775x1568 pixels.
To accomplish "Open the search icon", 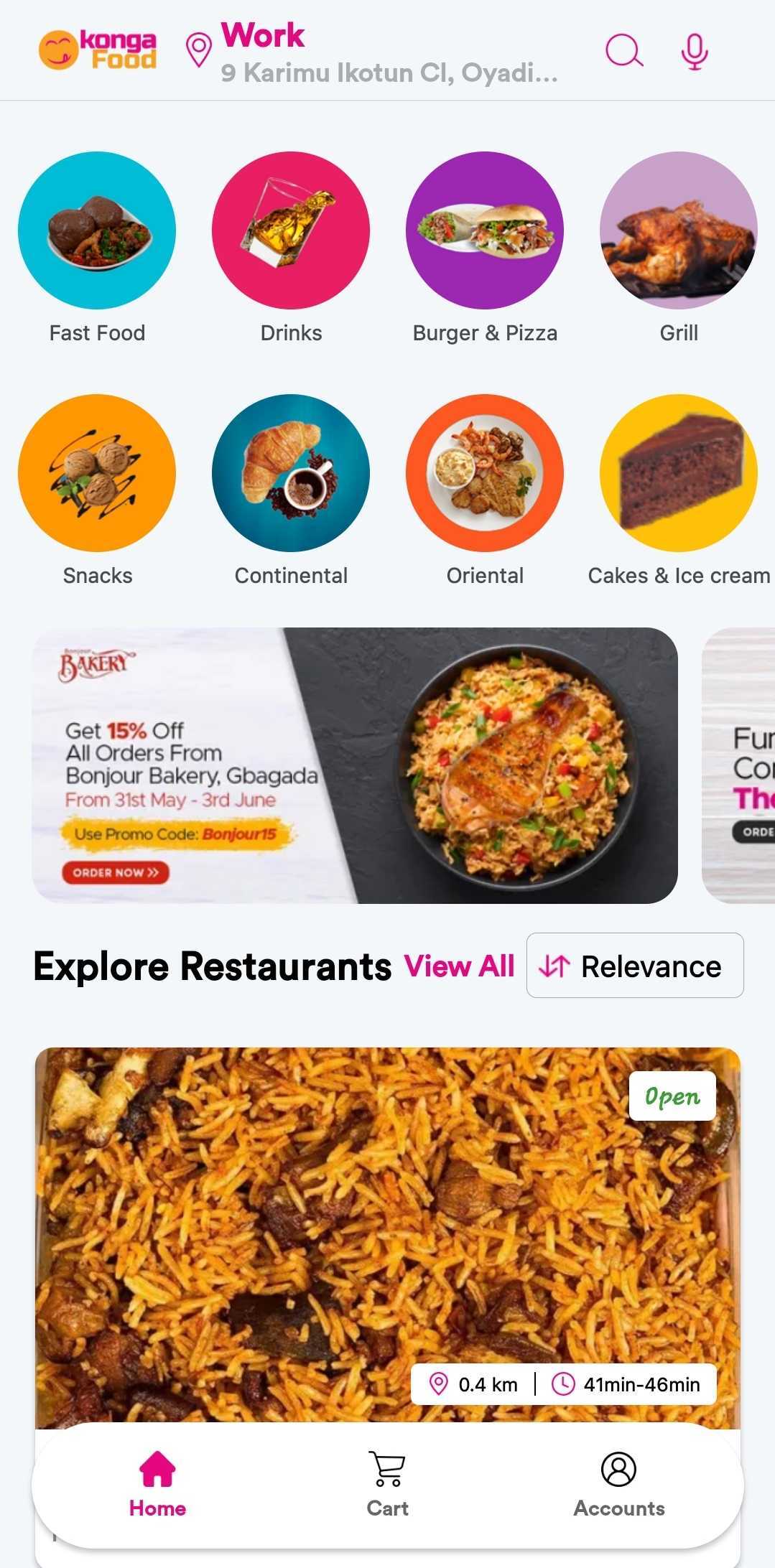I will click(623, 51).
